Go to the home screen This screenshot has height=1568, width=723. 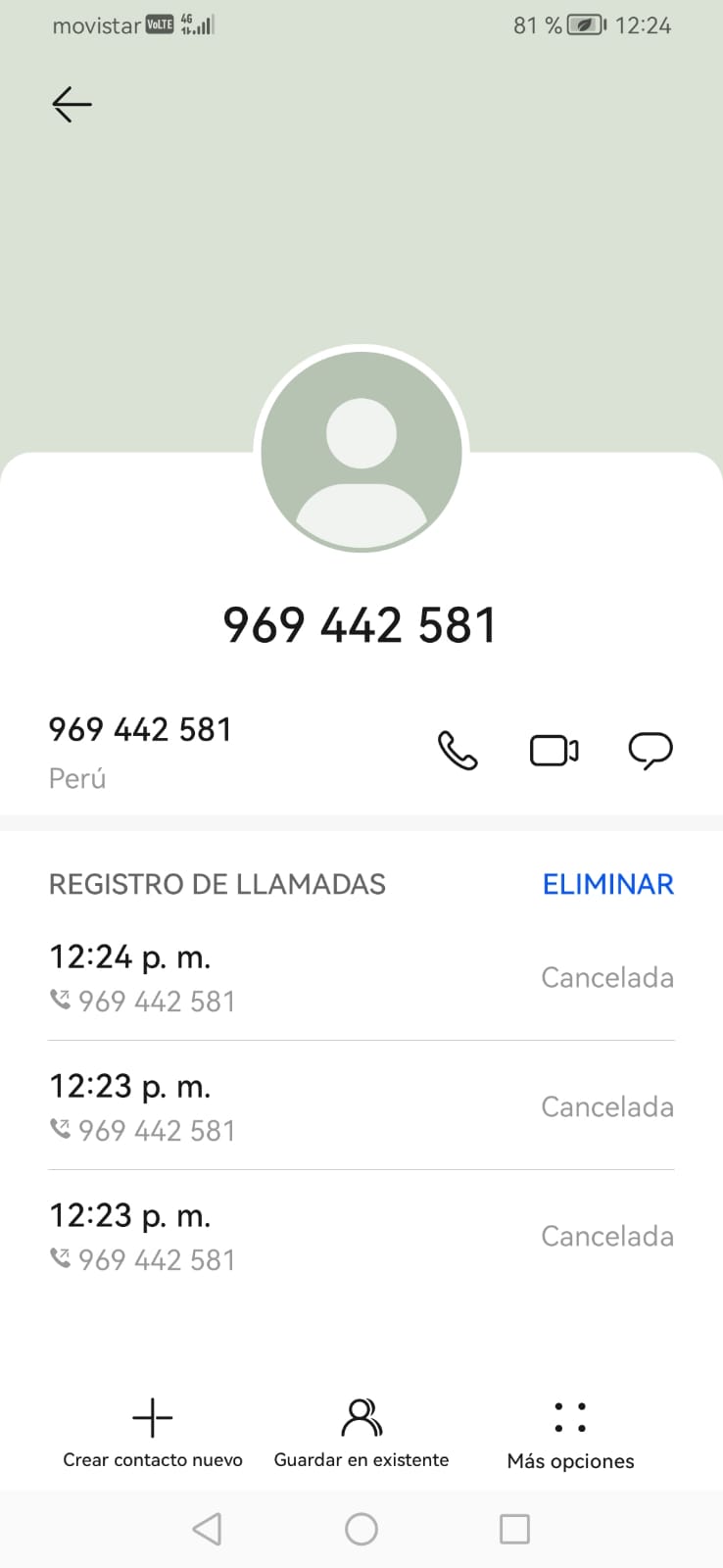coord(361,1529)
